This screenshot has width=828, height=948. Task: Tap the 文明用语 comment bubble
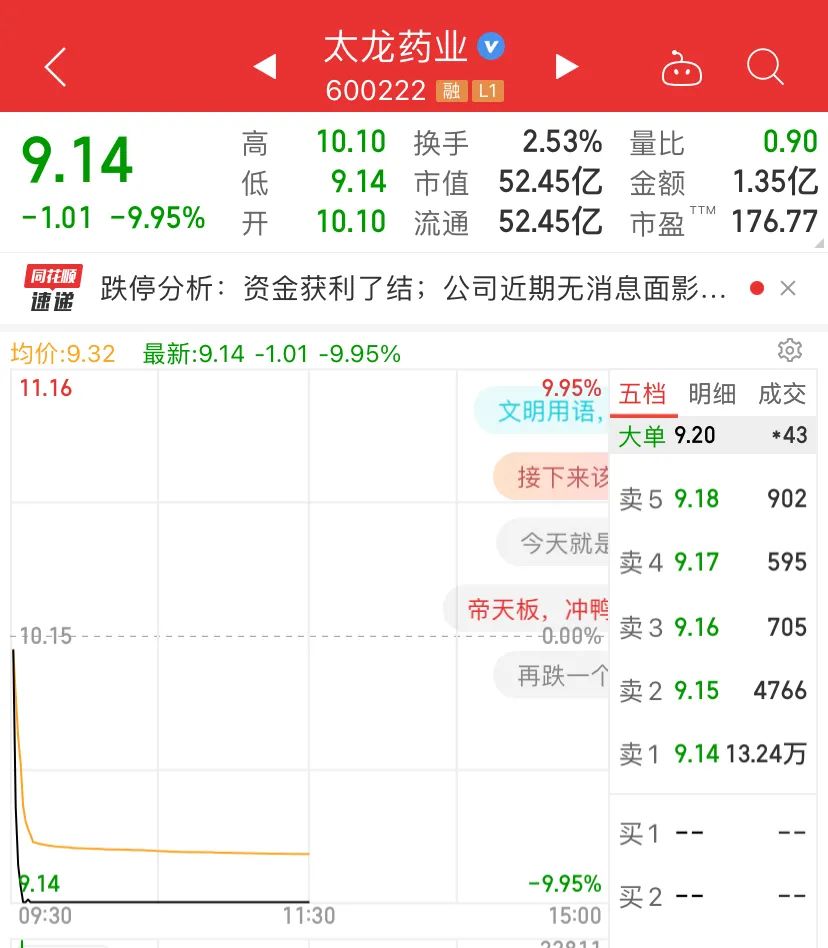click(545, 411)
